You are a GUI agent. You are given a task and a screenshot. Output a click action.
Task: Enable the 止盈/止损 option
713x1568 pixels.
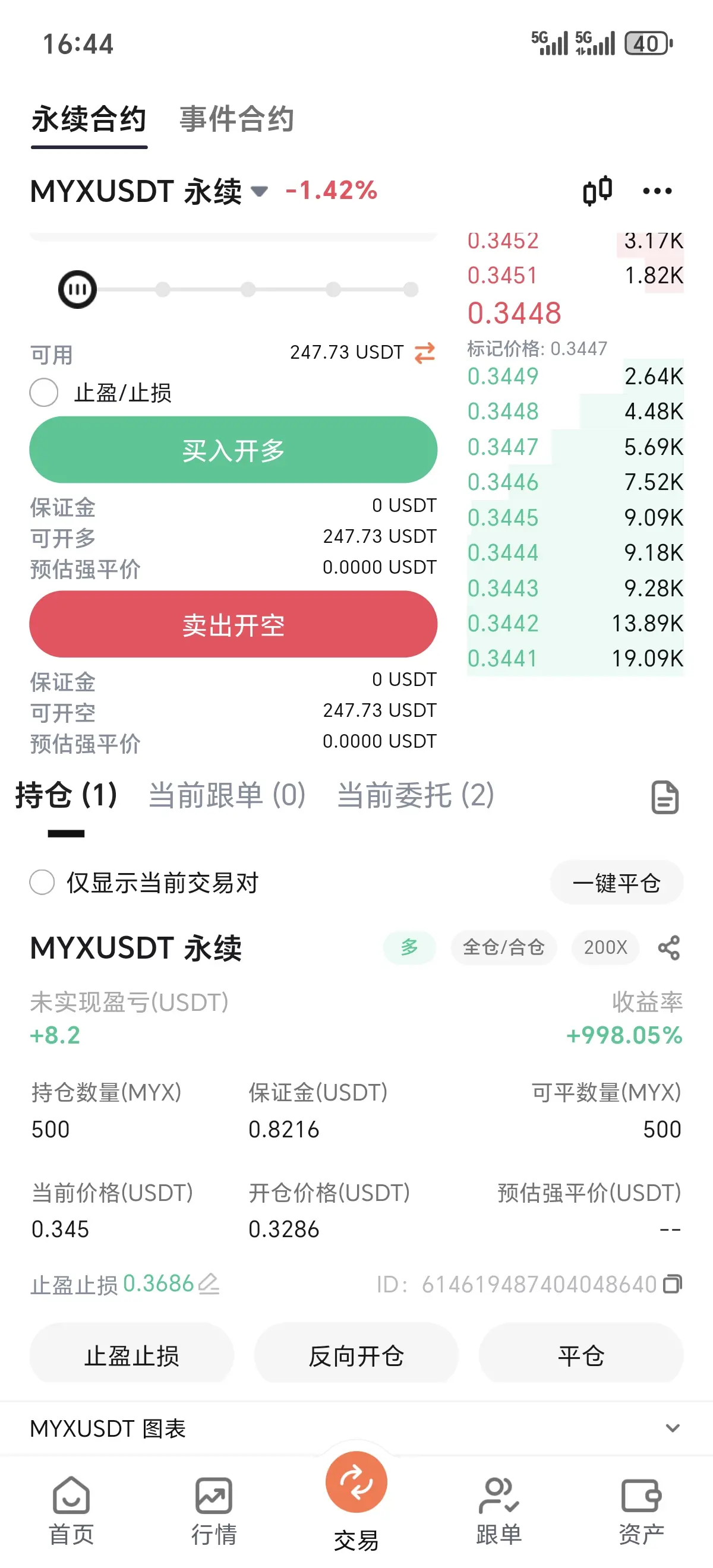pyautogui.click(x=44, y=393)
